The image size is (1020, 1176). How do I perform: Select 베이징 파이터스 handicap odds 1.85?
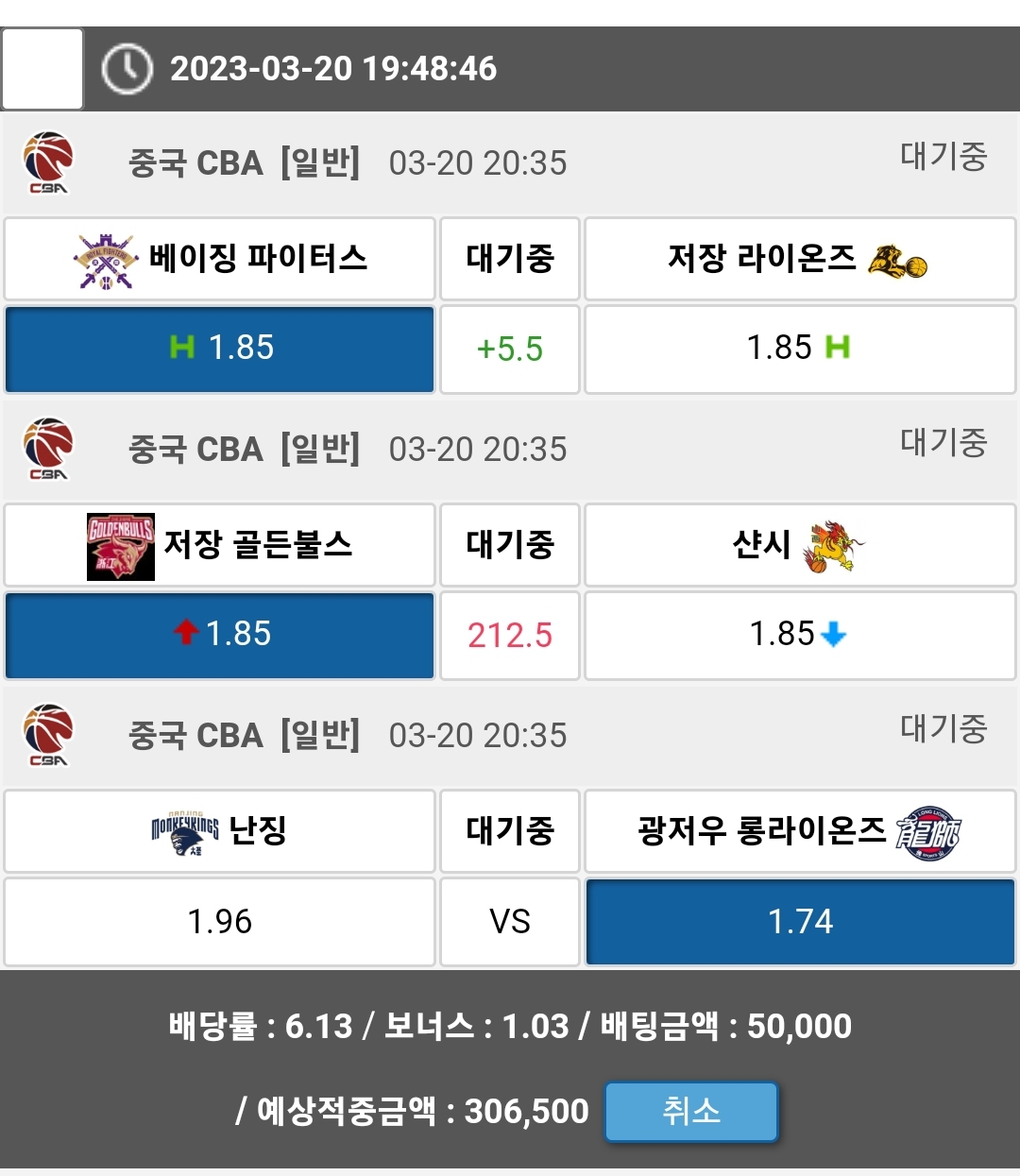click(220, 349)
